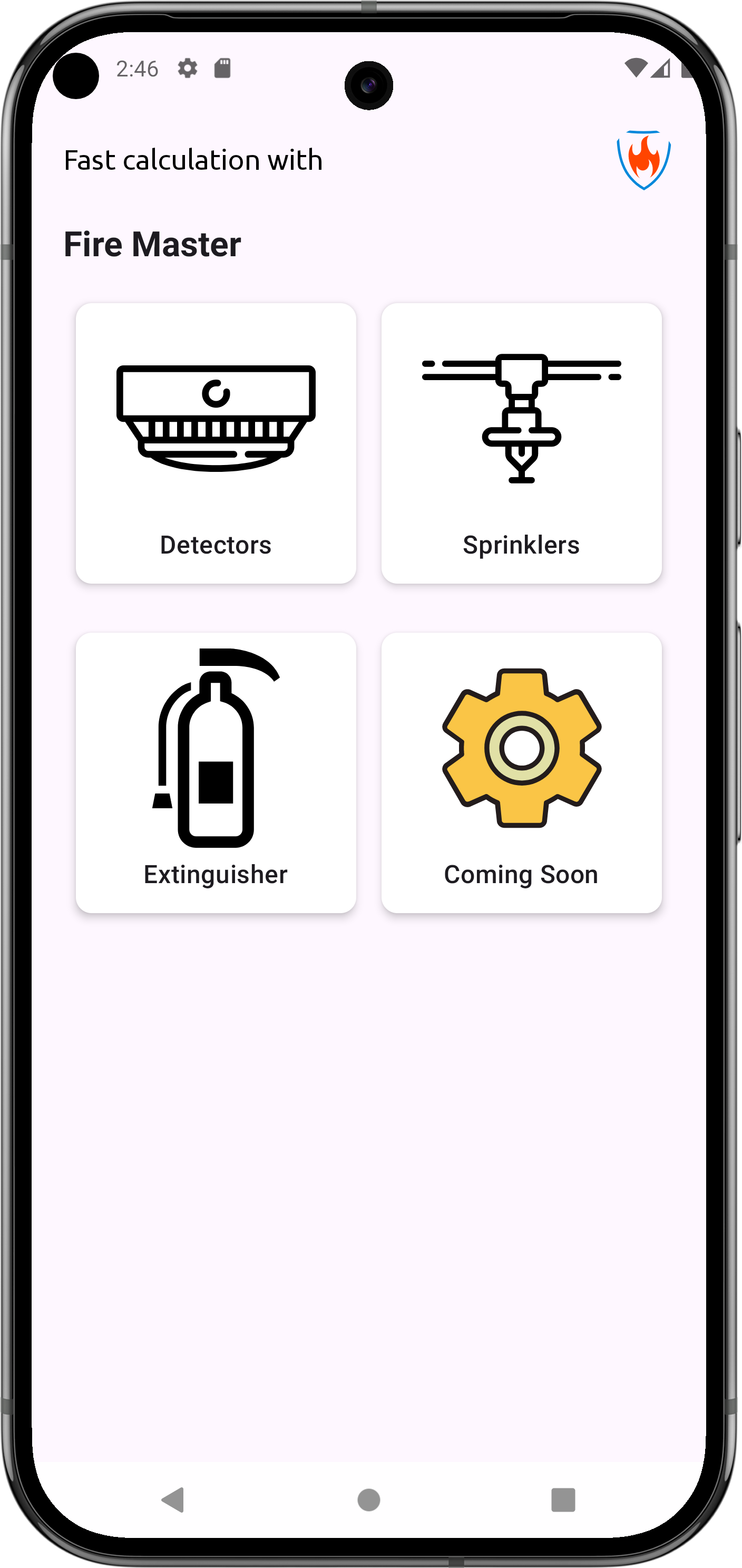Tap the Coming Soon card
Screen dimensions: 742x1568
pyautogui.click(x=521, y=772)
